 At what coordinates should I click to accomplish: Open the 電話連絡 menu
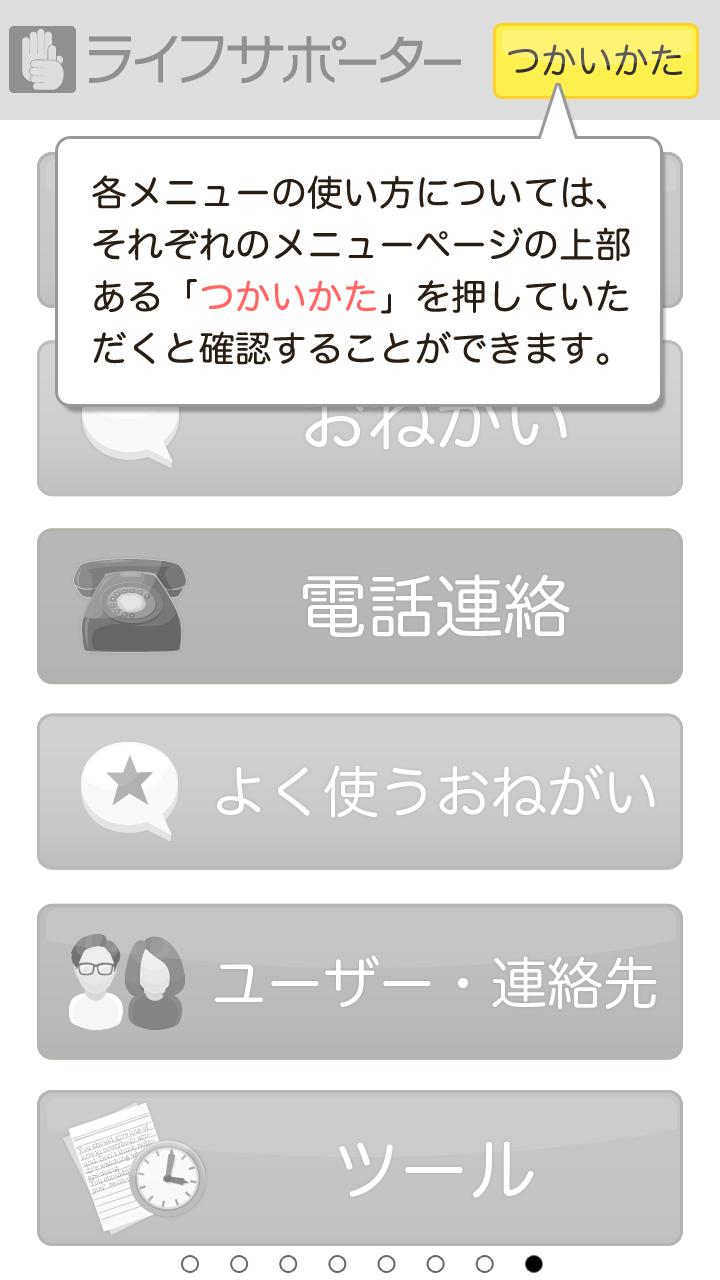360,606
